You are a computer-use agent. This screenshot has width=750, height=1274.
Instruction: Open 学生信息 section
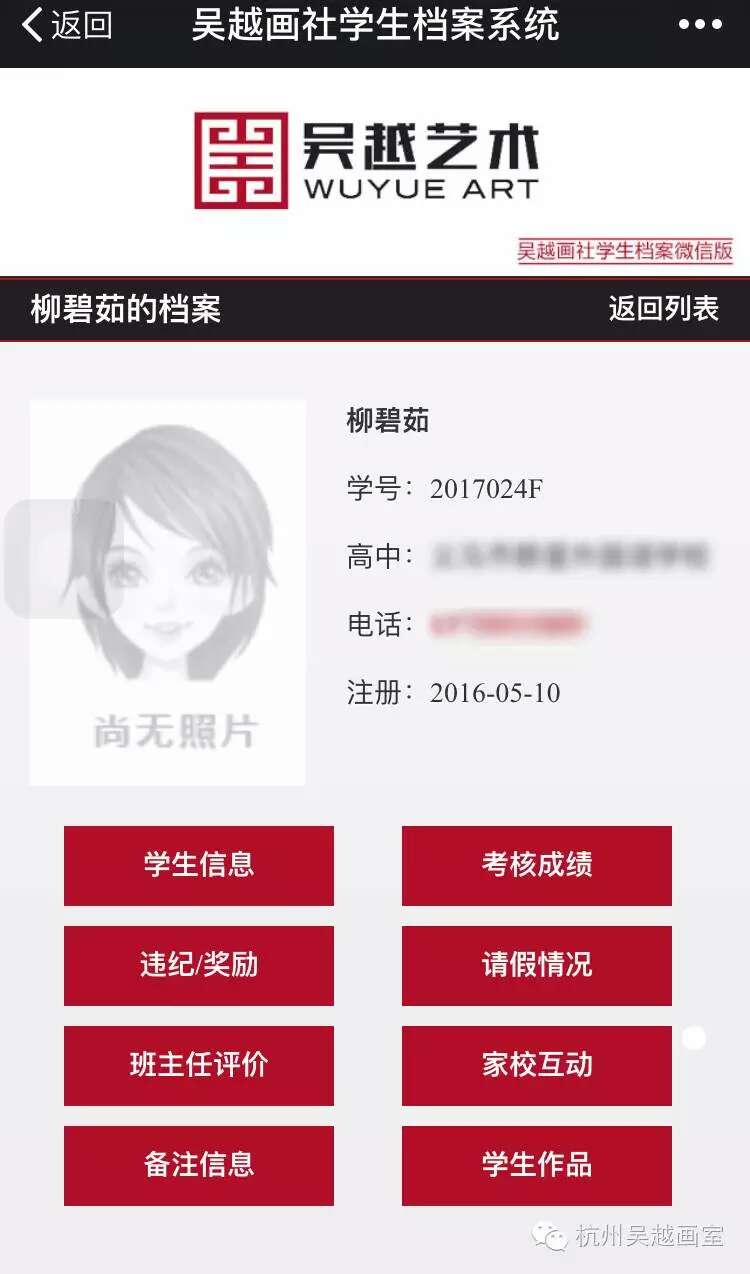click(199, 865)
